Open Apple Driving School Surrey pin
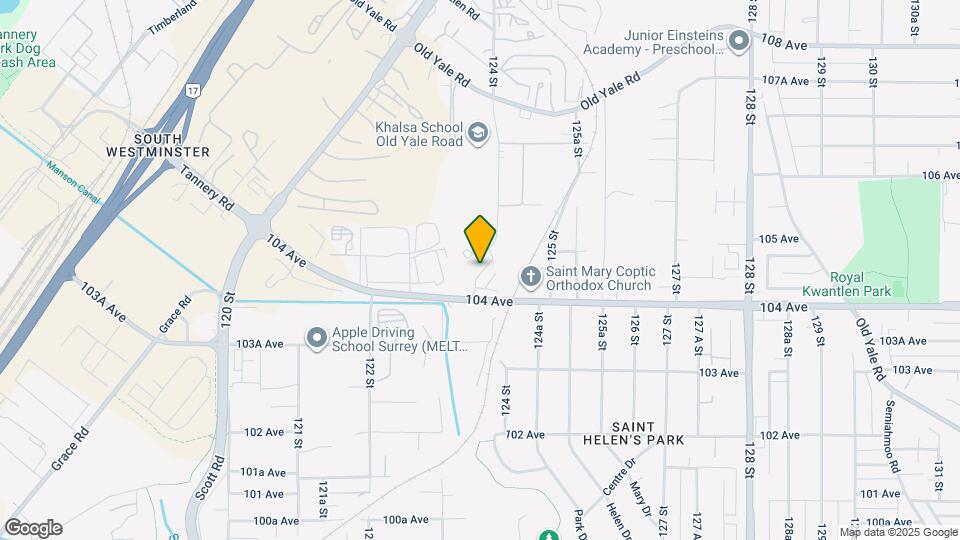The image size is (960, 540). point(317,339)
